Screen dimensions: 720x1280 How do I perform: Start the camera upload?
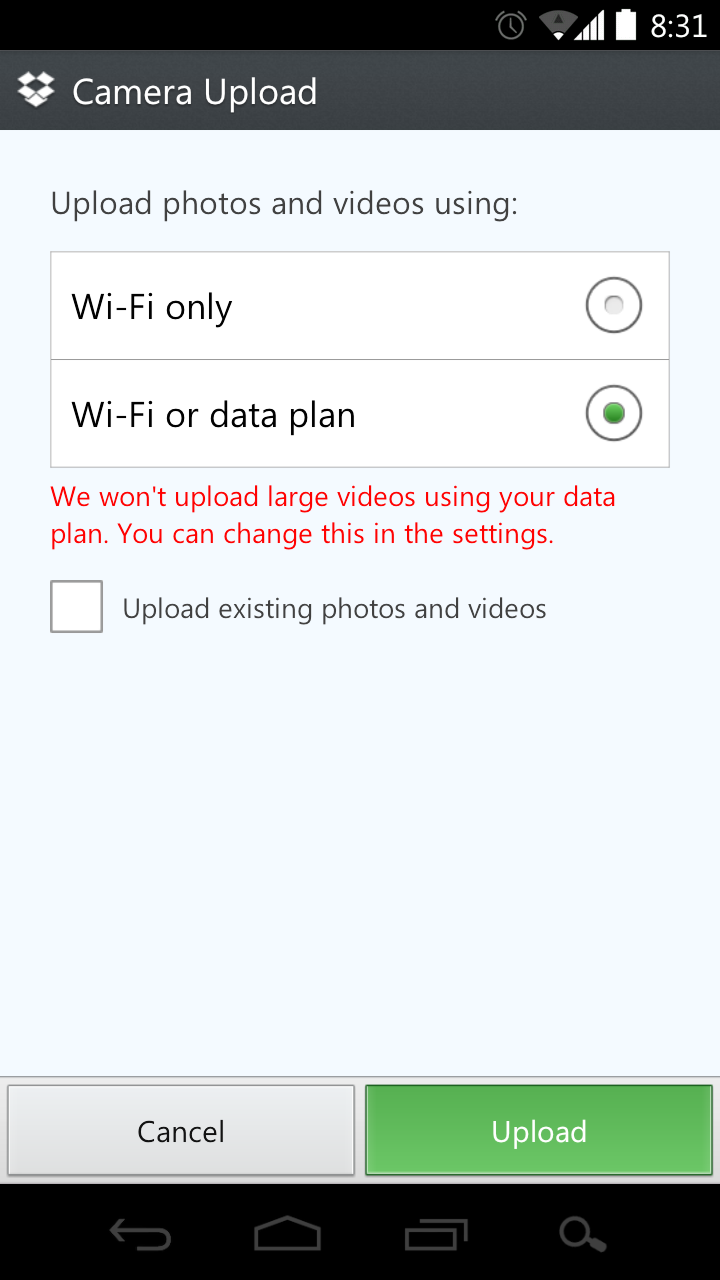click(x=539, y=1130)
